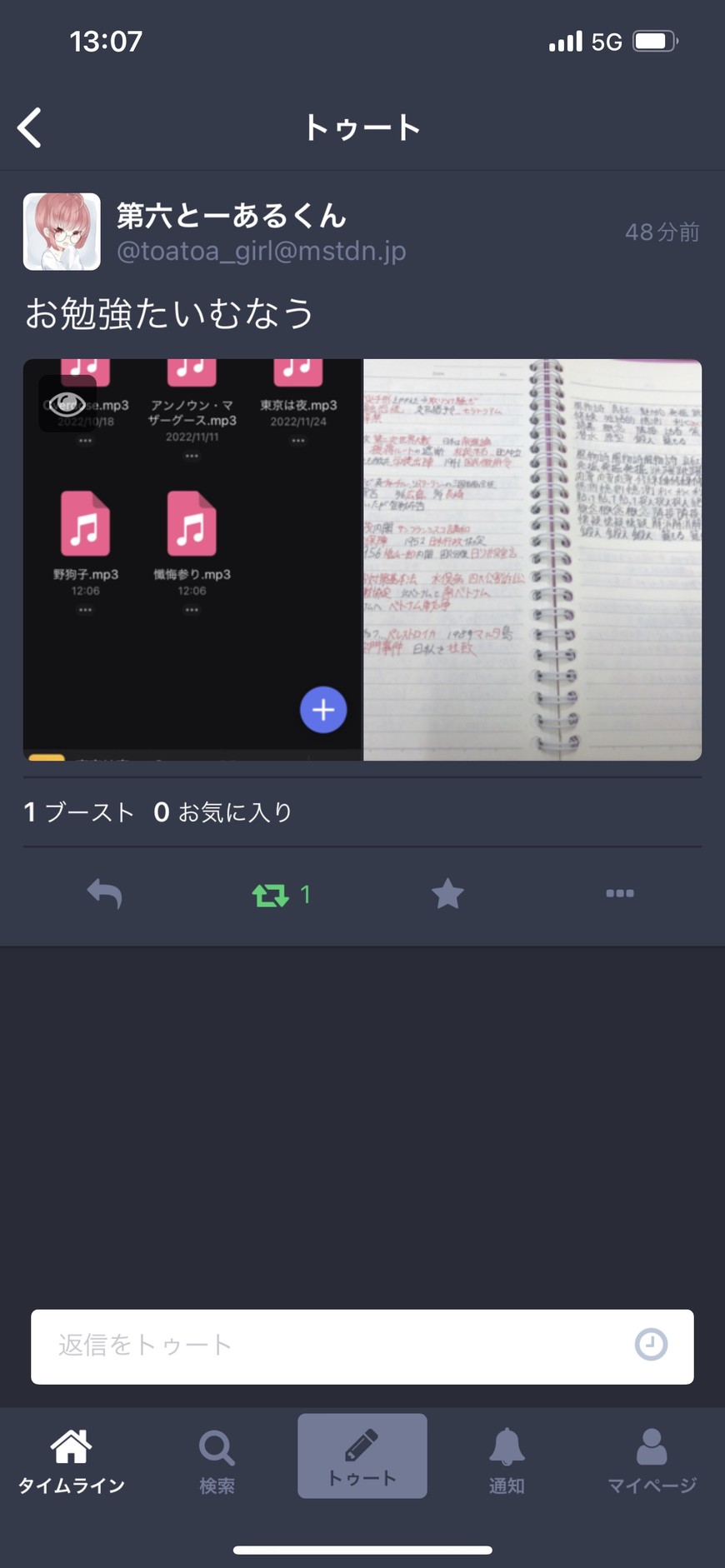The width and height of the screenshot is (725, 1568).
Task: Hide media with the eye icon
Action: 67,404
